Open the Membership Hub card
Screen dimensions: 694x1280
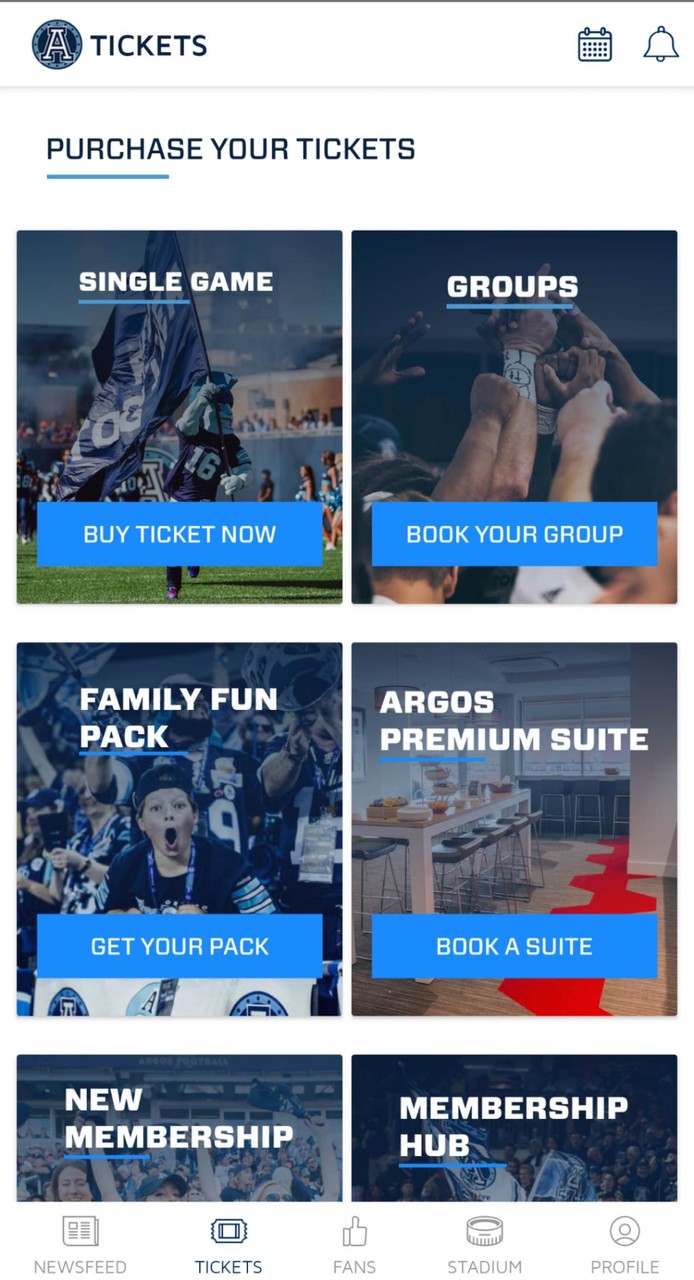(514, 1127)
